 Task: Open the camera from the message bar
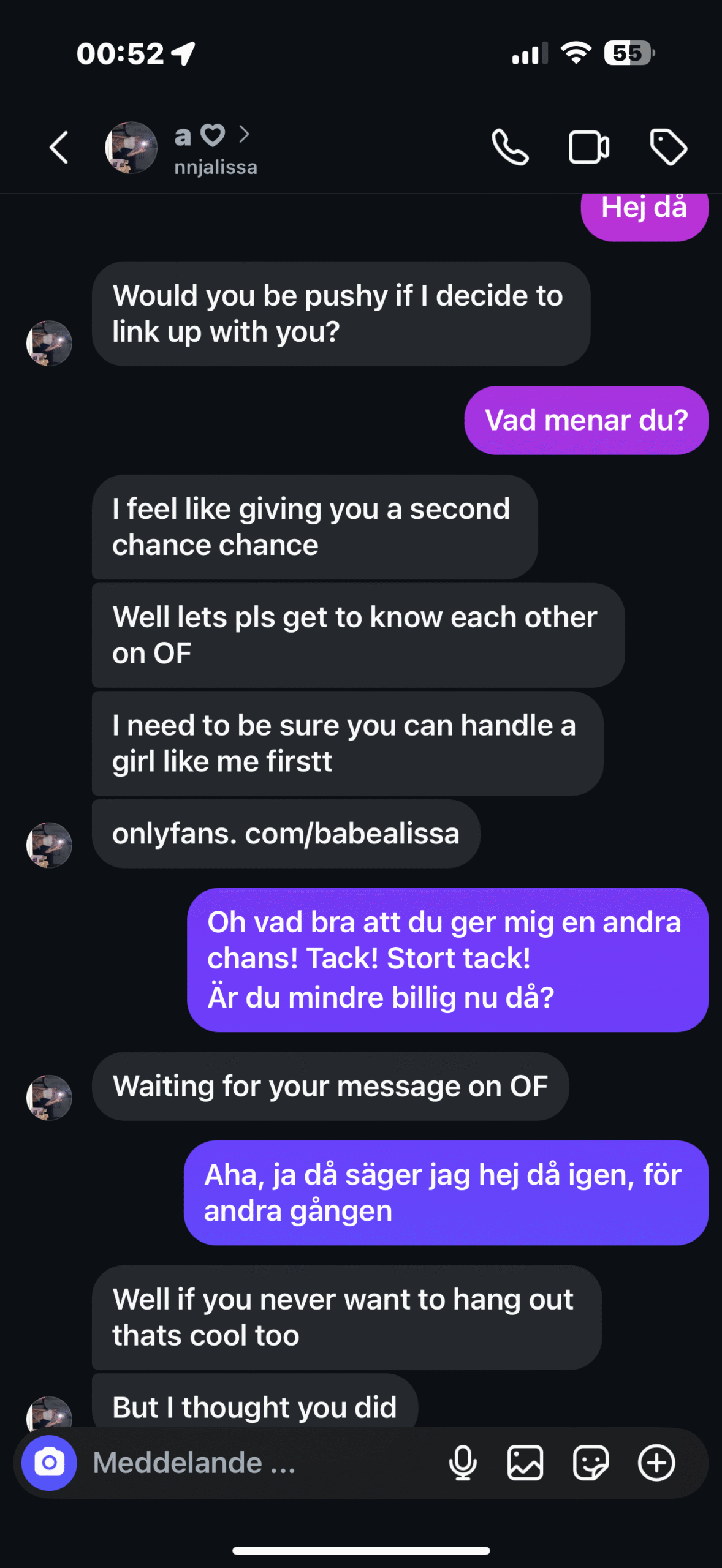(x=49, y=1463)
